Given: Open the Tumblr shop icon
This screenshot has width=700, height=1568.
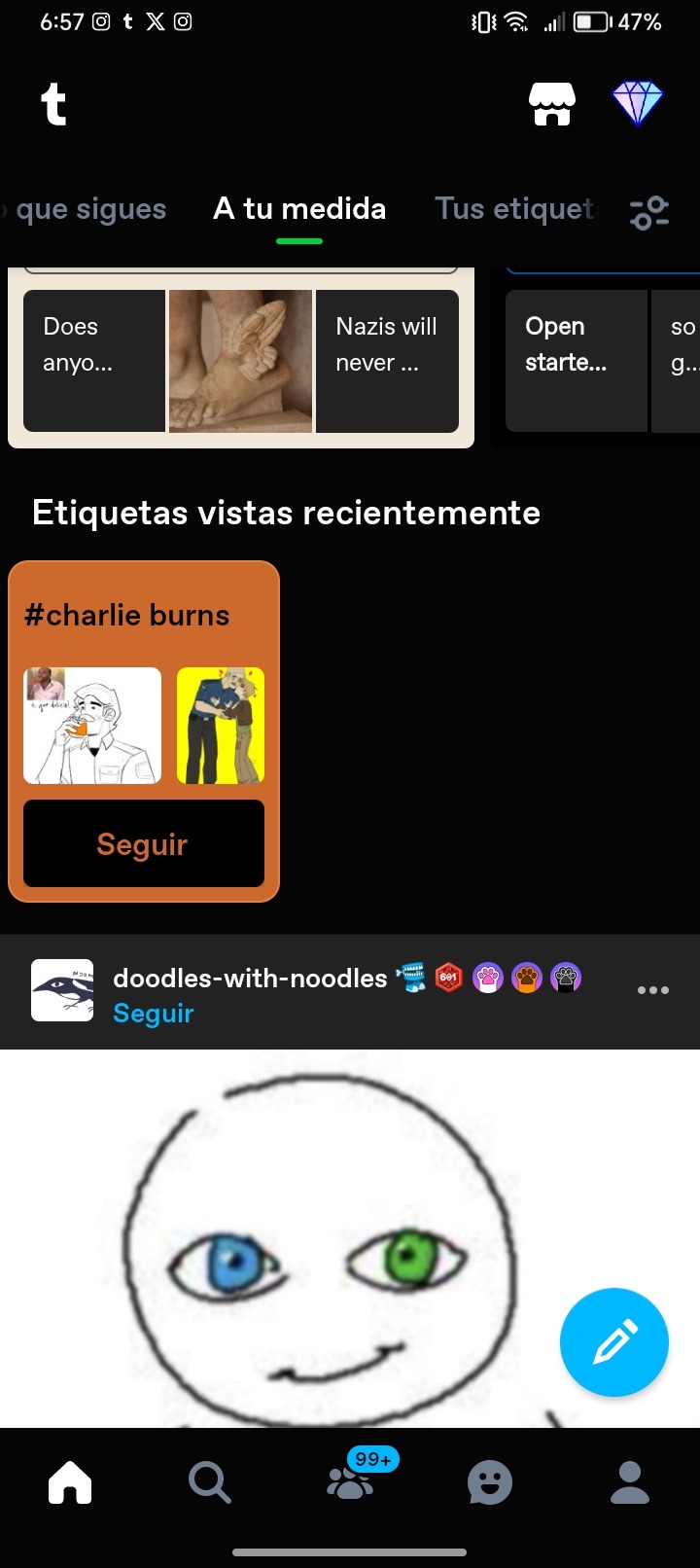Looking at the screenshot, I should [x=551, y=104].
